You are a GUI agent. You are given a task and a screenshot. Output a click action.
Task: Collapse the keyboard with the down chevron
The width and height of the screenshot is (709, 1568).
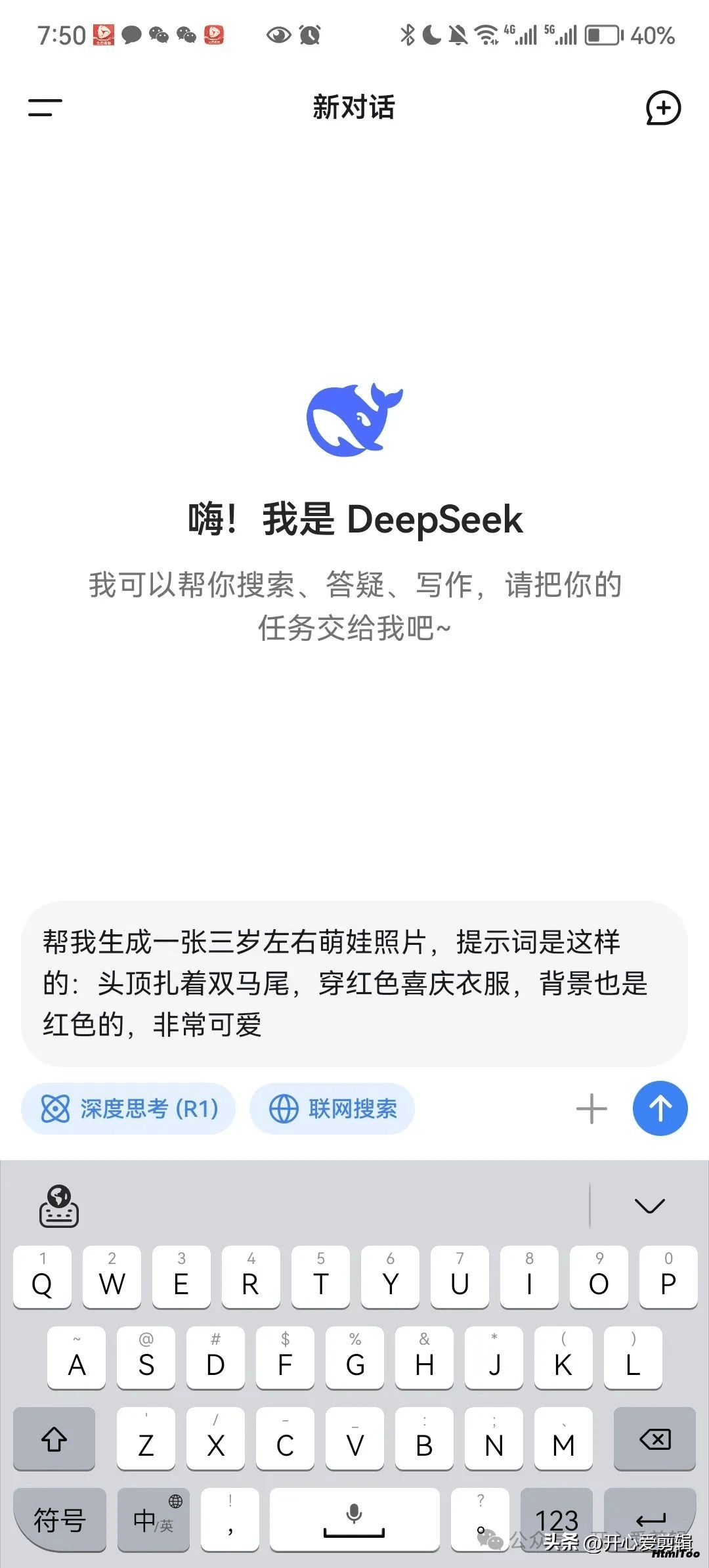click(x=650, y=1206)
